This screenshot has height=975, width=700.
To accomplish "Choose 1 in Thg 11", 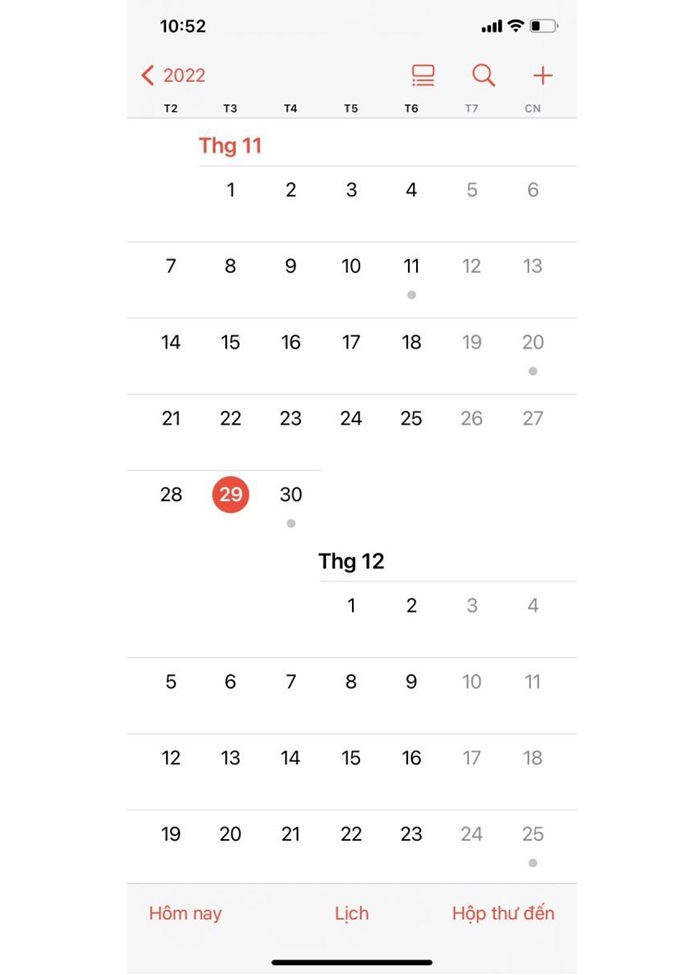I will click(231, 190).
